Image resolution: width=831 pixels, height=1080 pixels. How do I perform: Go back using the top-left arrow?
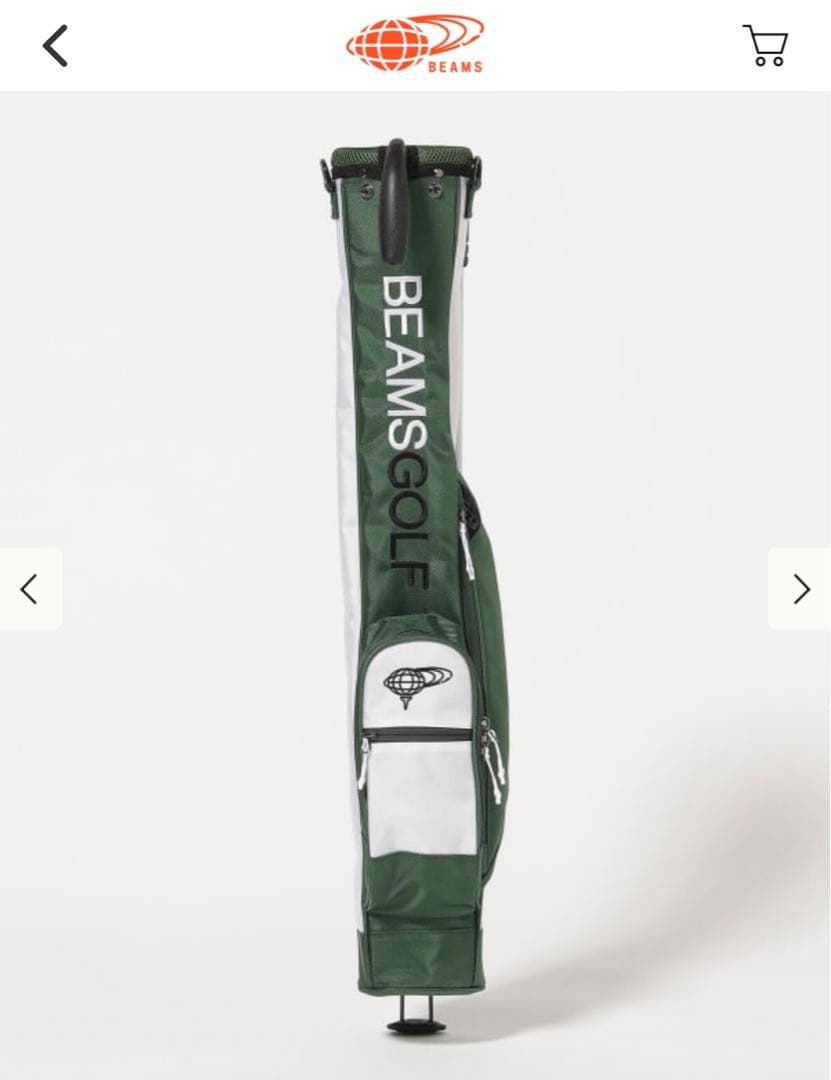click(x=55, y=46)
